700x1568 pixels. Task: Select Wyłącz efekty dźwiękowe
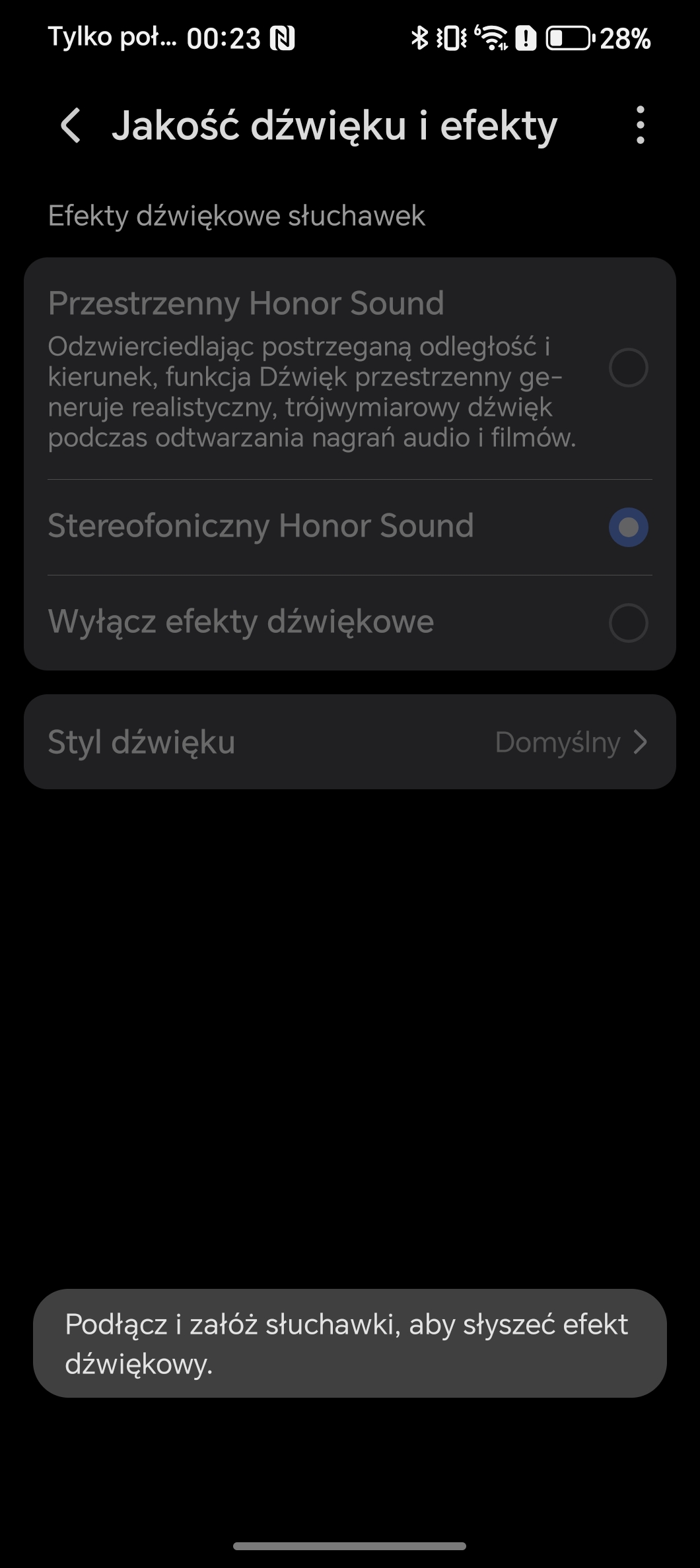350,622
